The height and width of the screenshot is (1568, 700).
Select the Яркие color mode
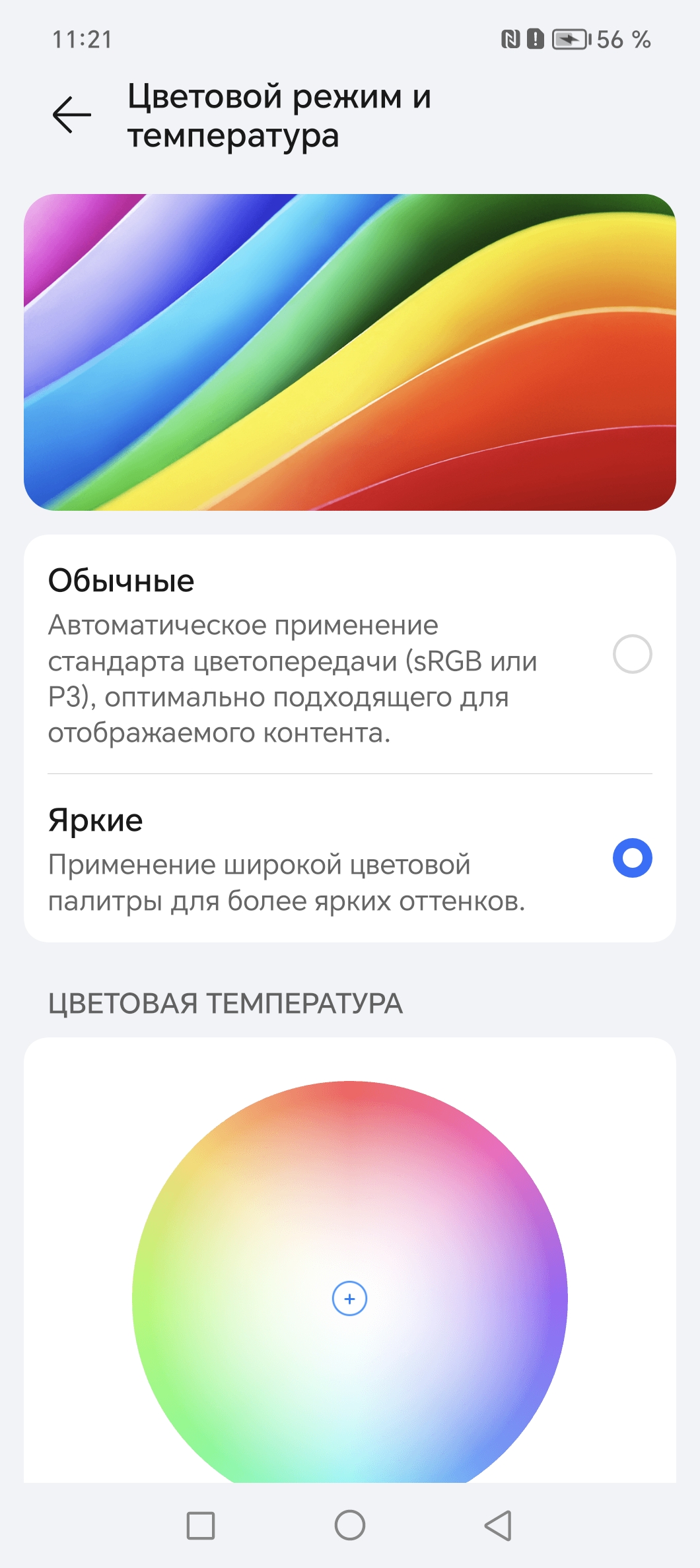pyautogui.click(x=632, y=858)
